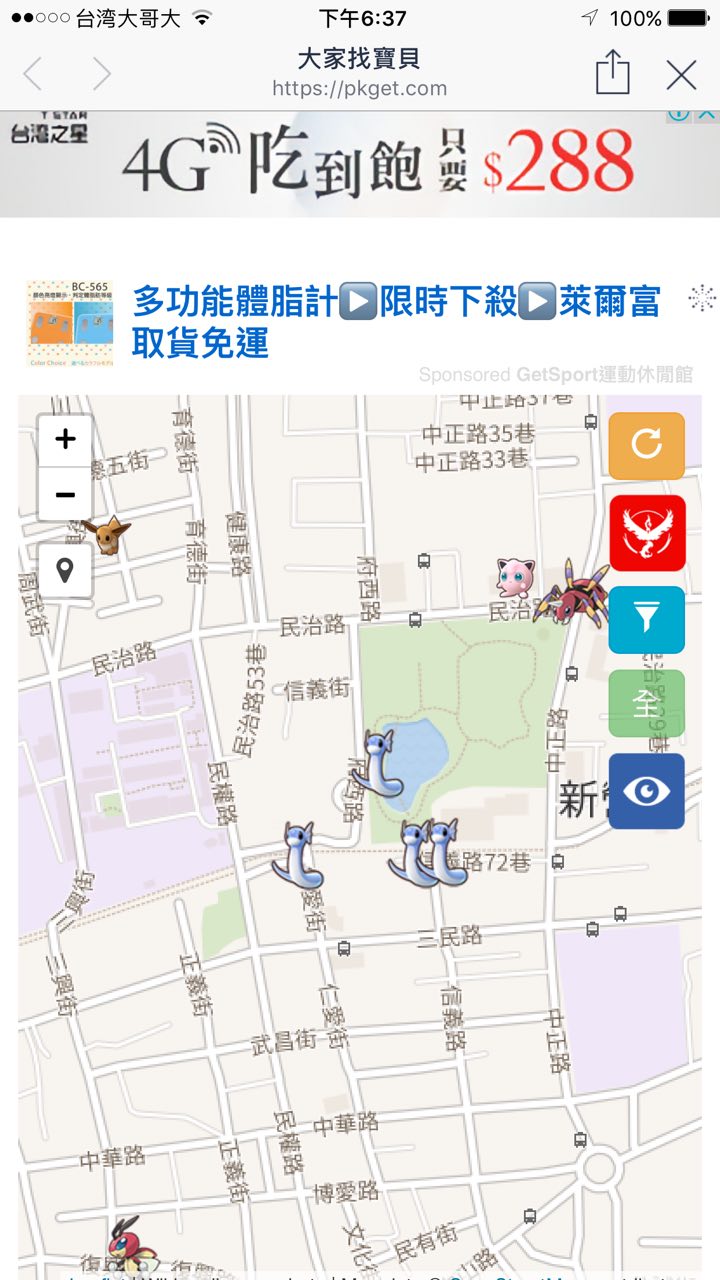Open the red team emblem button

click(x=647, y=533)
